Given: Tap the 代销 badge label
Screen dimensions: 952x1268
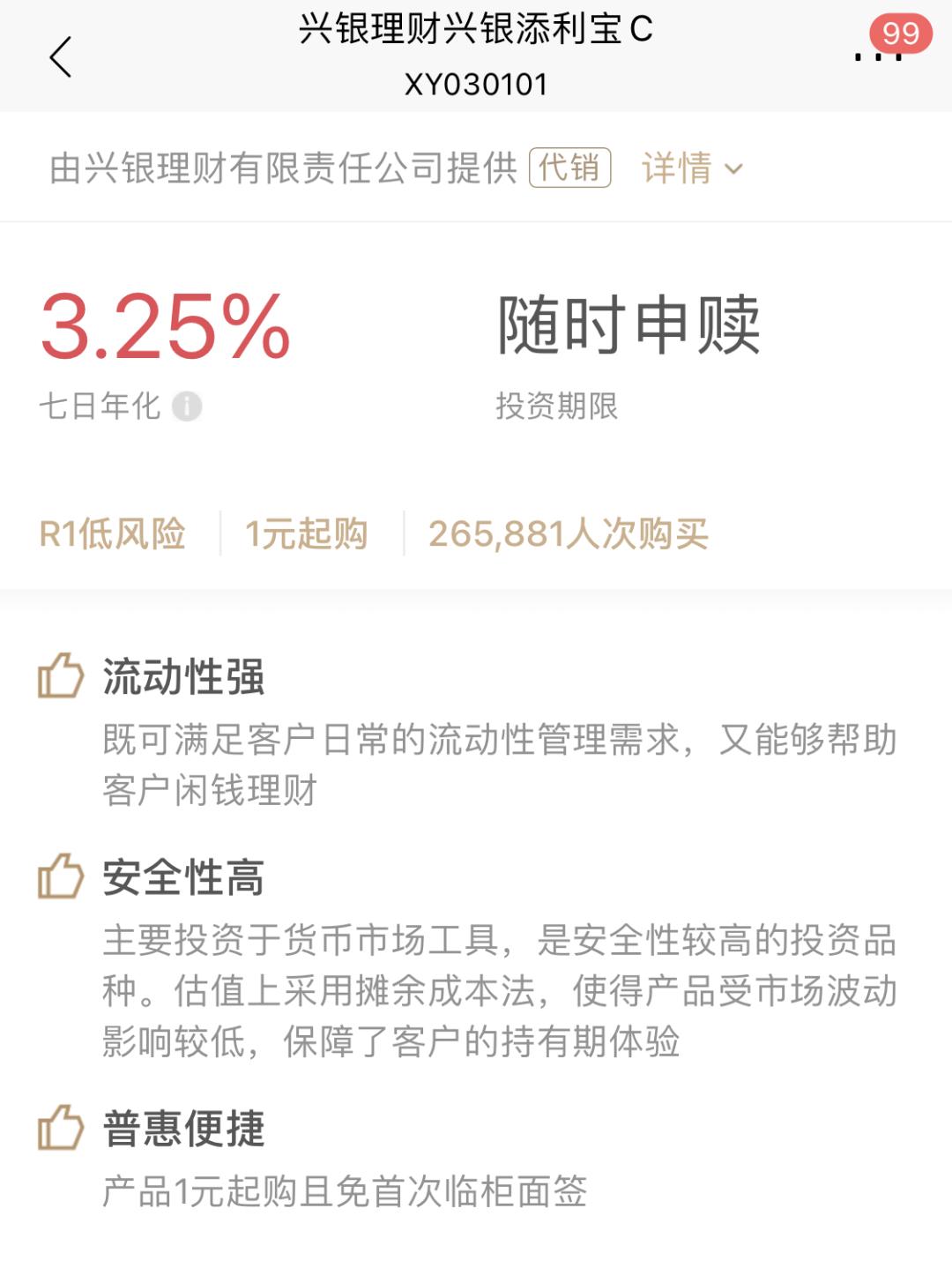Looking at the screenshot, I should [x=569, y=167].
